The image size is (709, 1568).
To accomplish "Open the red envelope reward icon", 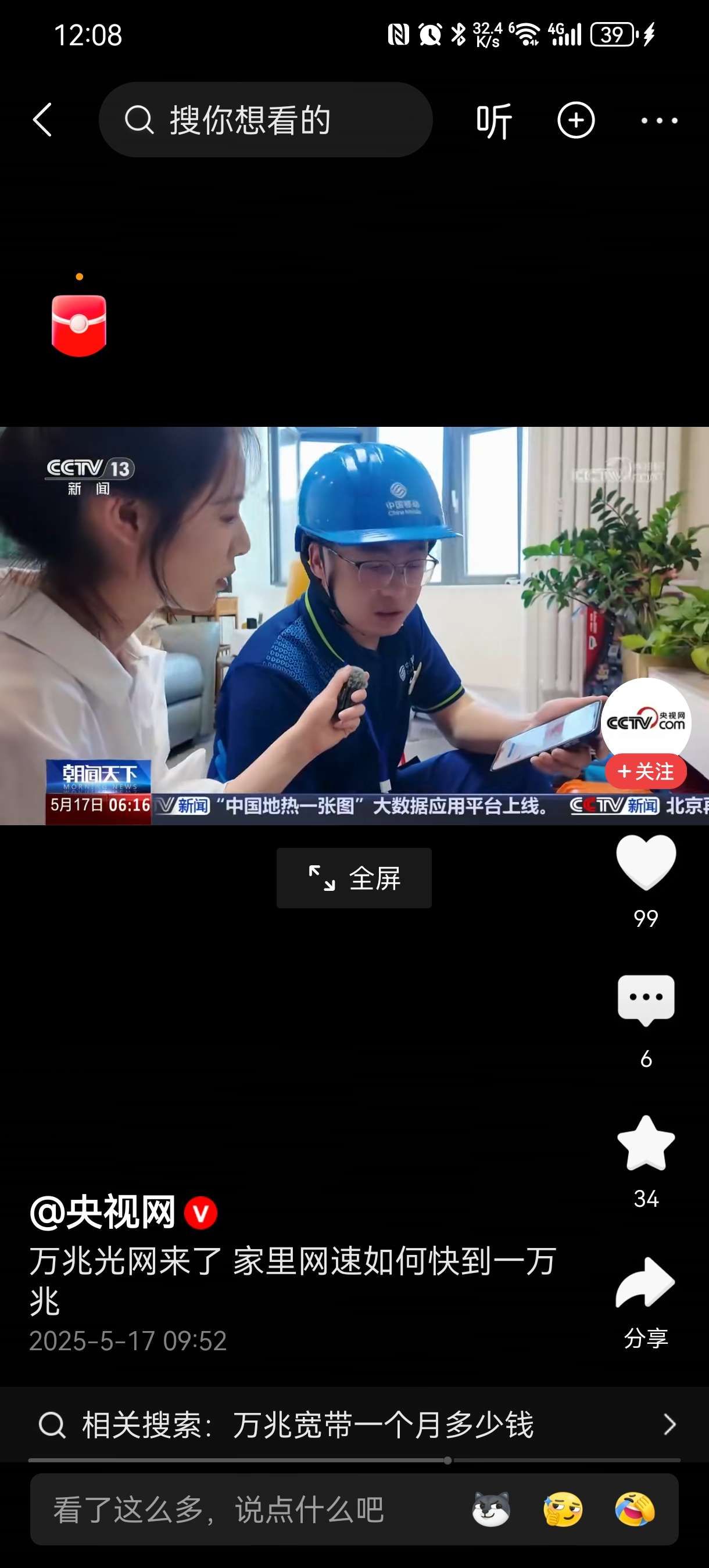I will pyautogui.click(x=79, y=325).
